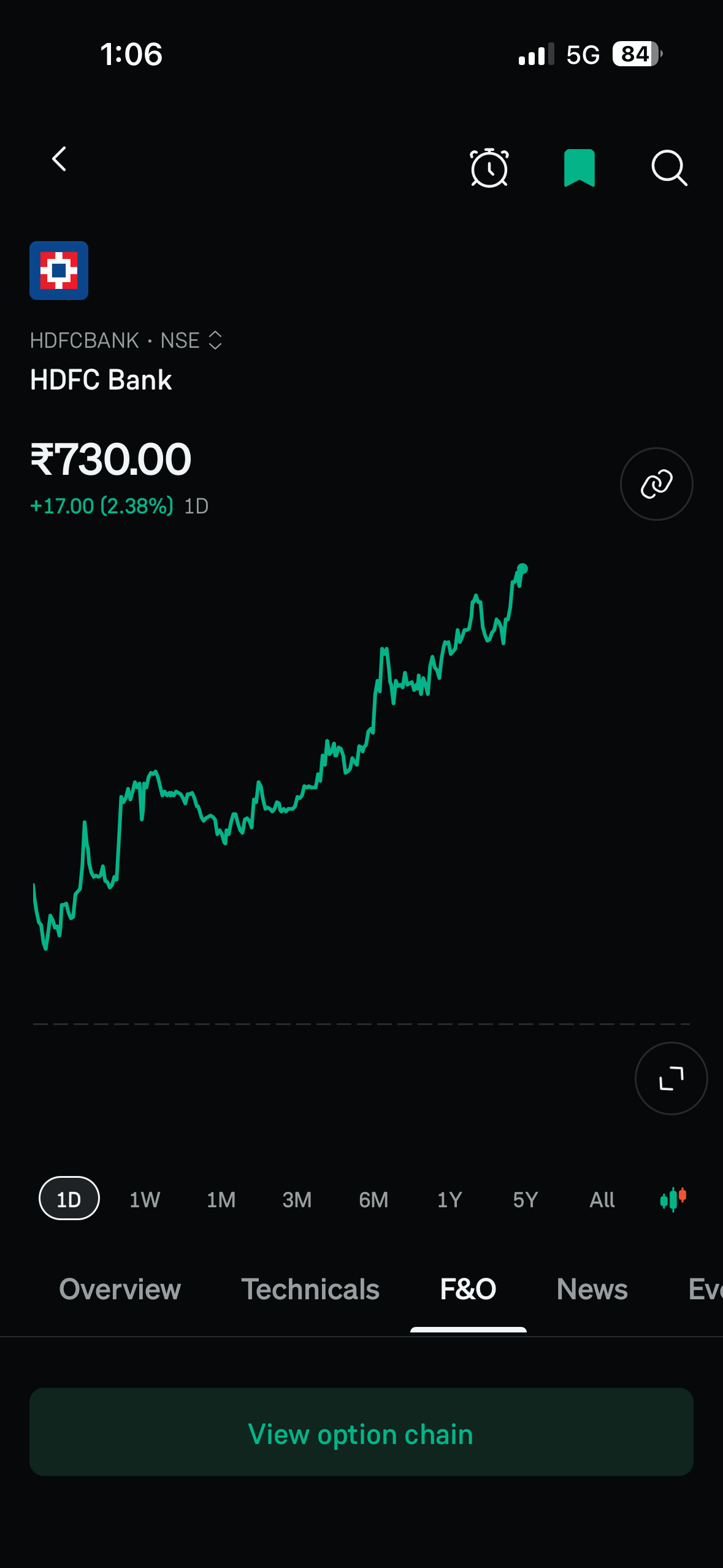This screenshot has width=723, height=1568.
Task: Switch exchange using the NSE selector
Action: pyautogui.click(x=191, y=340)
